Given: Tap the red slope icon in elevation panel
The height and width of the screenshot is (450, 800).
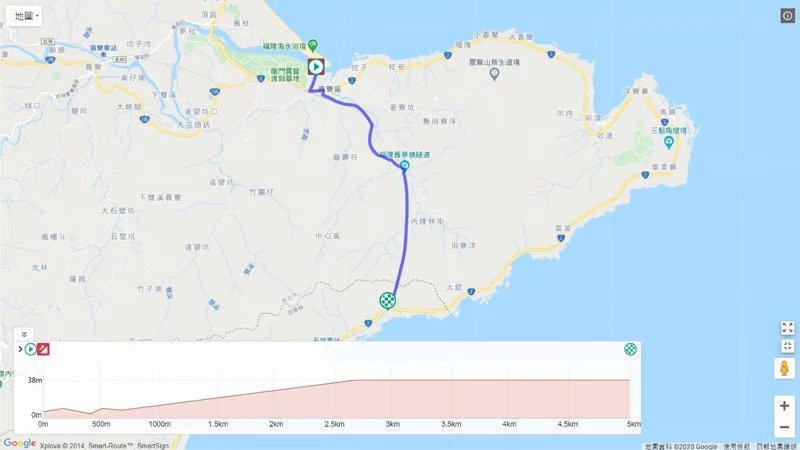Looking at the screenshot, I should tap(43, 349).
